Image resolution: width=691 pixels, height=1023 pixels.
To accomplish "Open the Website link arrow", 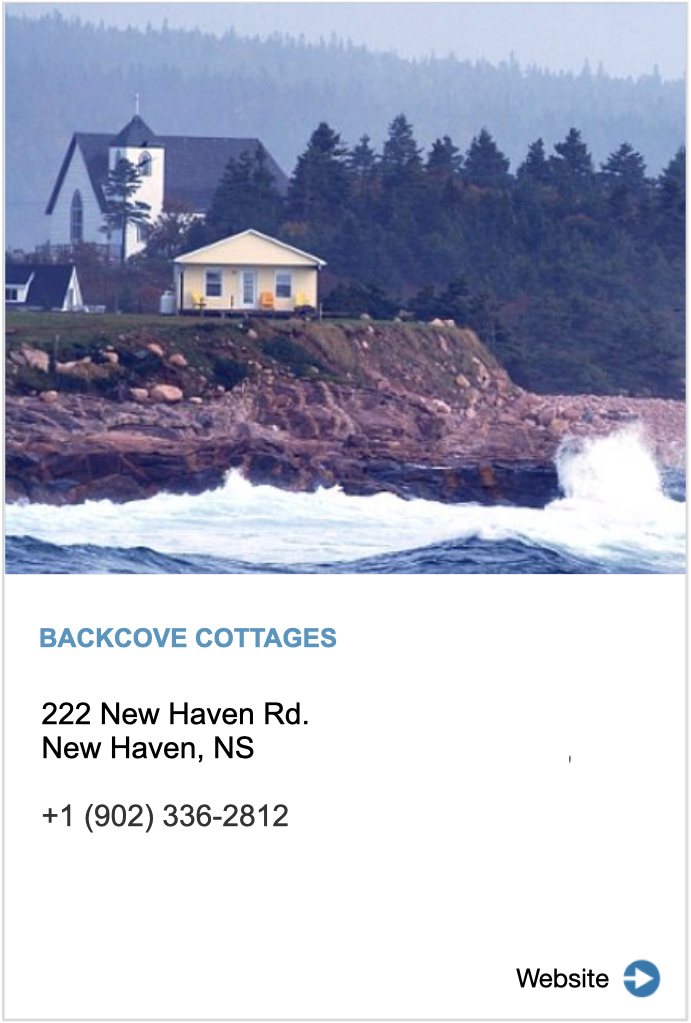I will (x=641, y=978).
